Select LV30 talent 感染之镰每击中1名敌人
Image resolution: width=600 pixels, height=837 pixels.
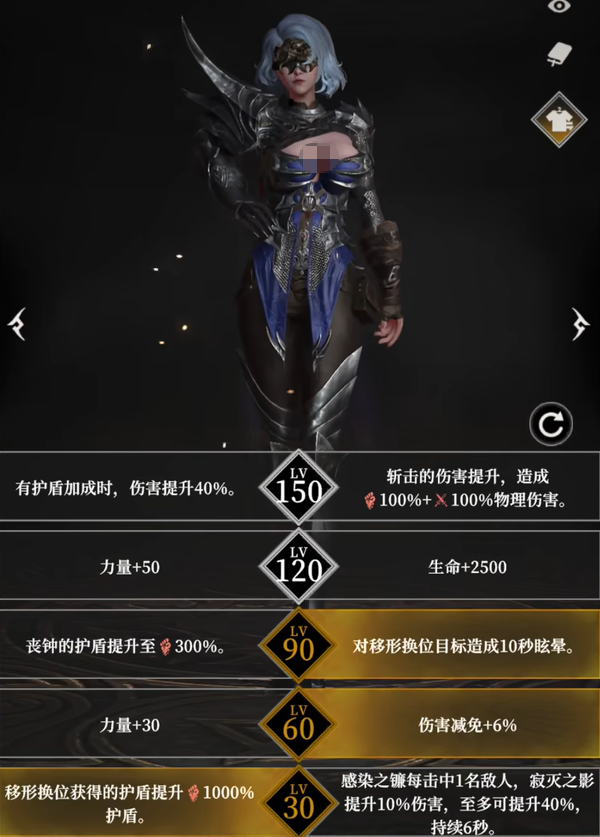468,802
